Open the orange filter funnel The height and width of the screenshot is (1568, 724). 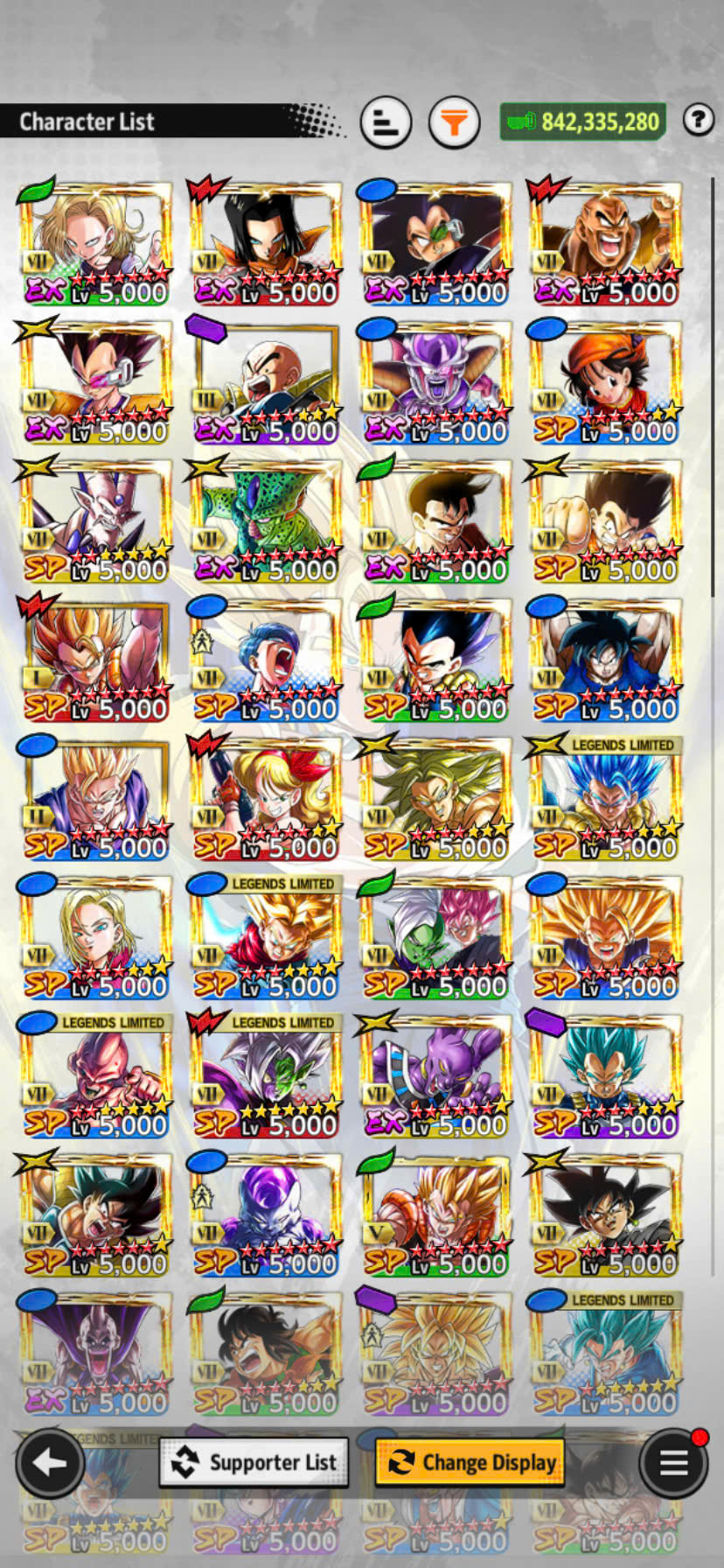(x=454, y=122)
